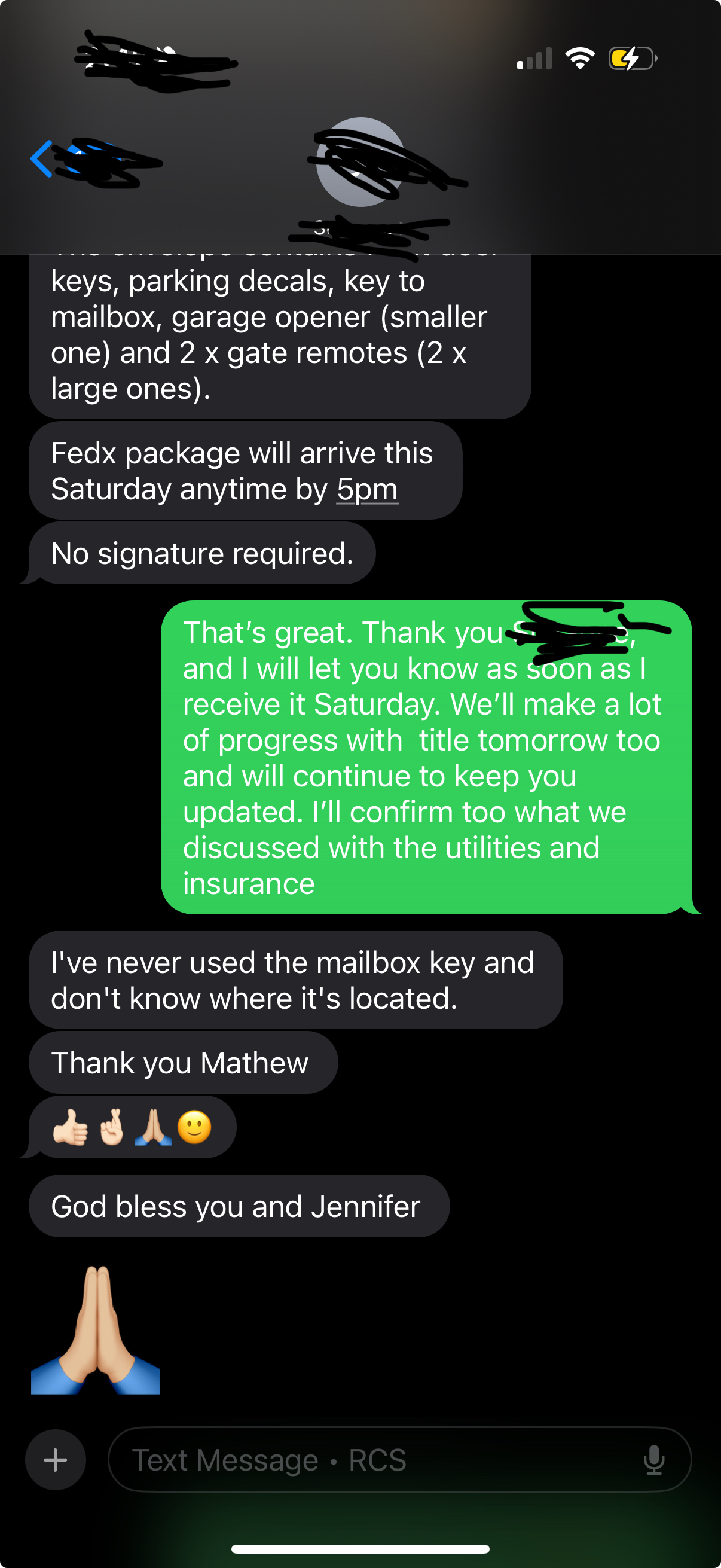Viewport: 721px width, 1568px height.
Task: Go back to the messages list
Action: pos(42,159)
